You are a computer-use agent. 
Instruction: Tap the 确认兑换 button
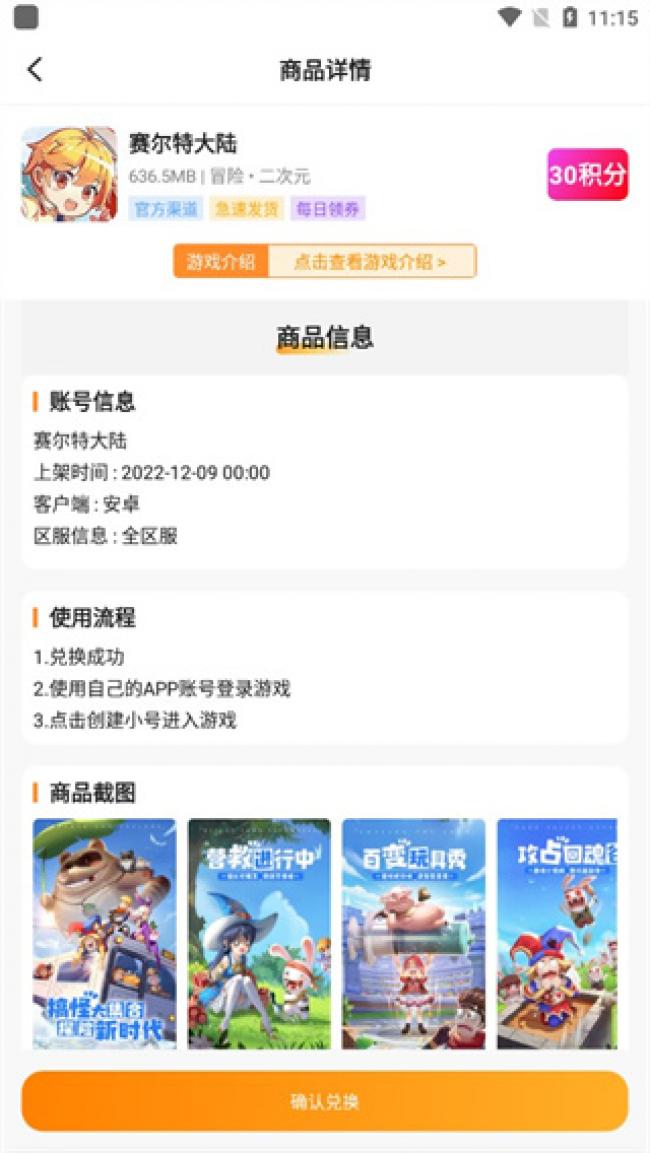tap(324, 1101)
